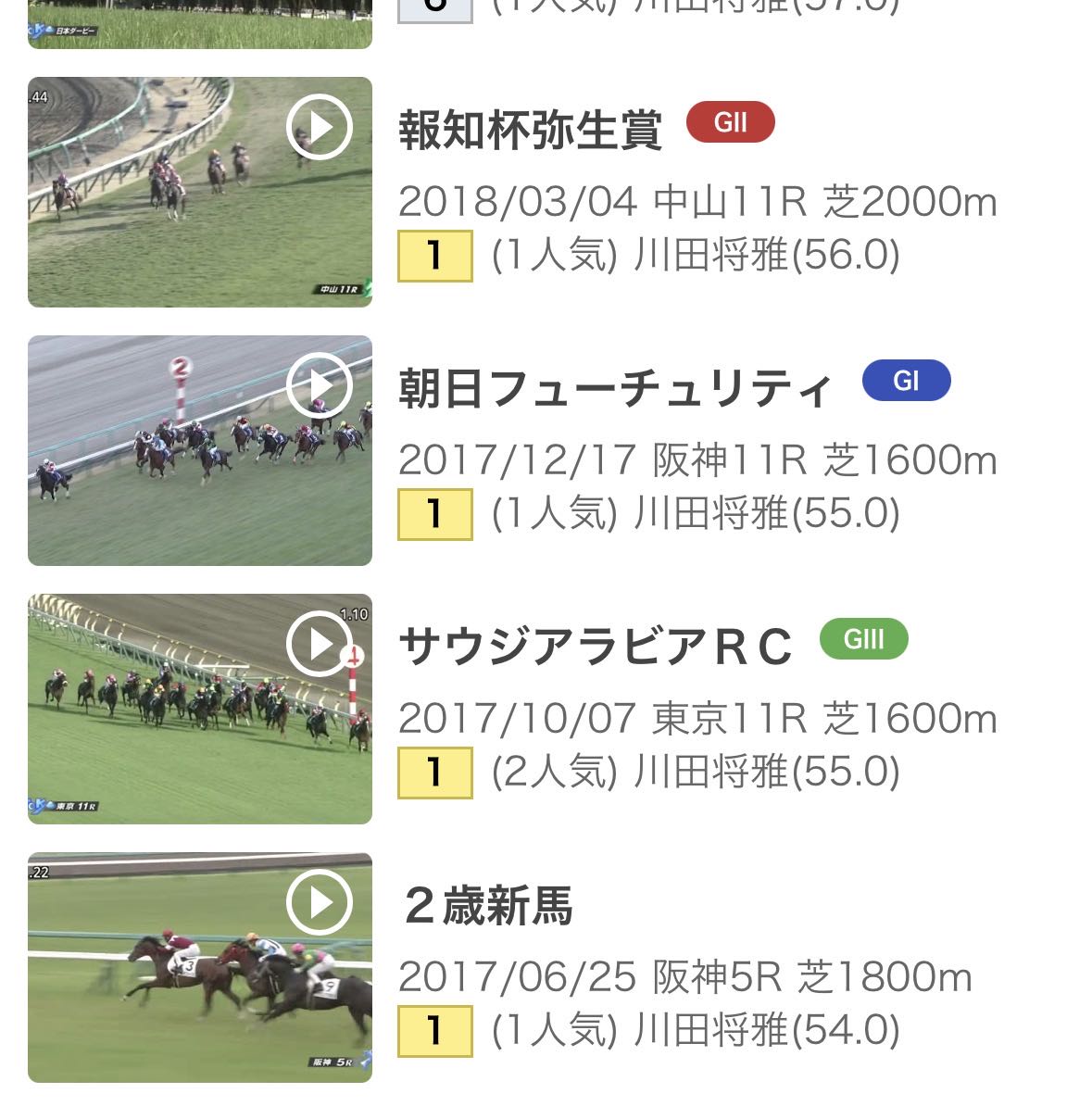Open the サウジアラビアRC race details
1092x1106 pixels.
596,647
